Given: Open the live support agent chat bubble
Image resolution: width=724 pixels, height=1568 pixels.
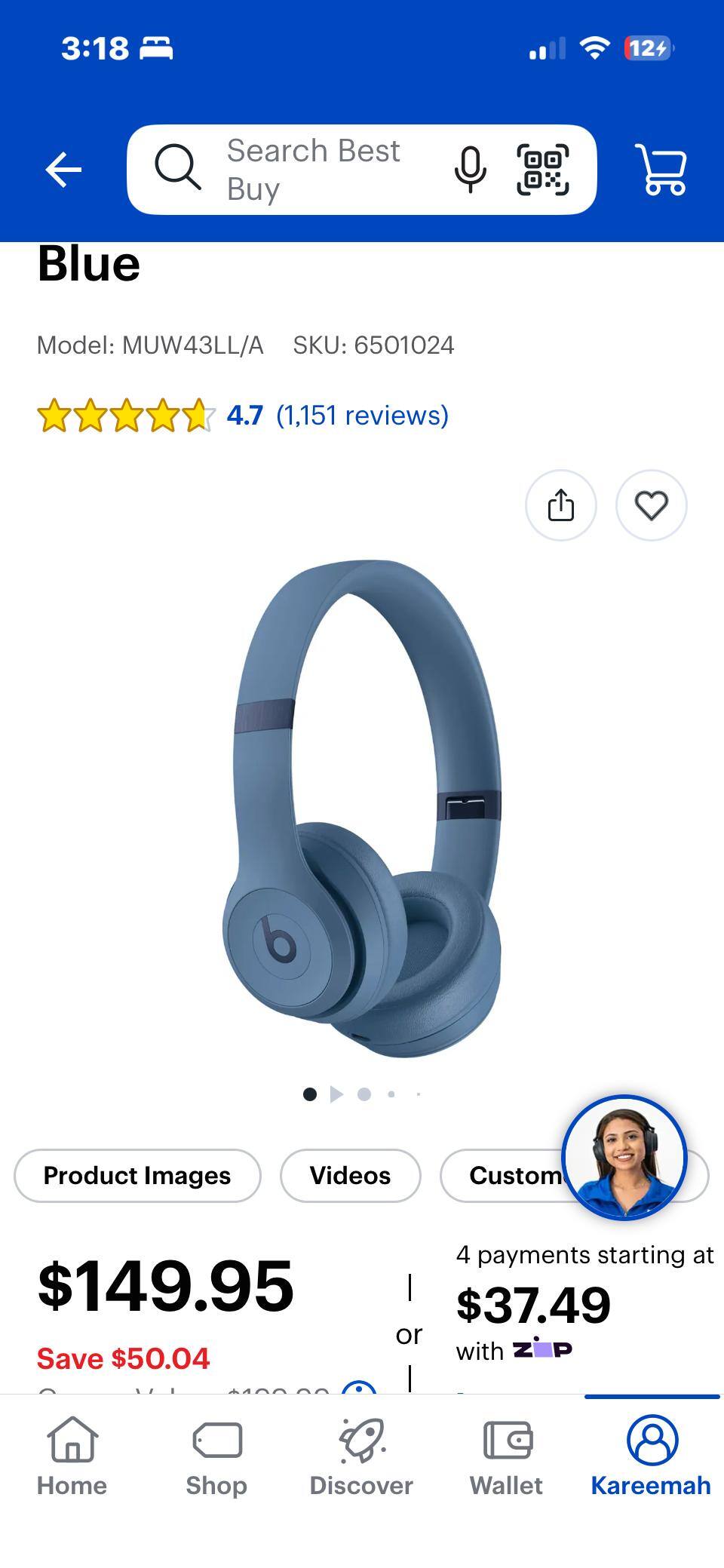Looking at the screenshot, I should pos(624,1157).
